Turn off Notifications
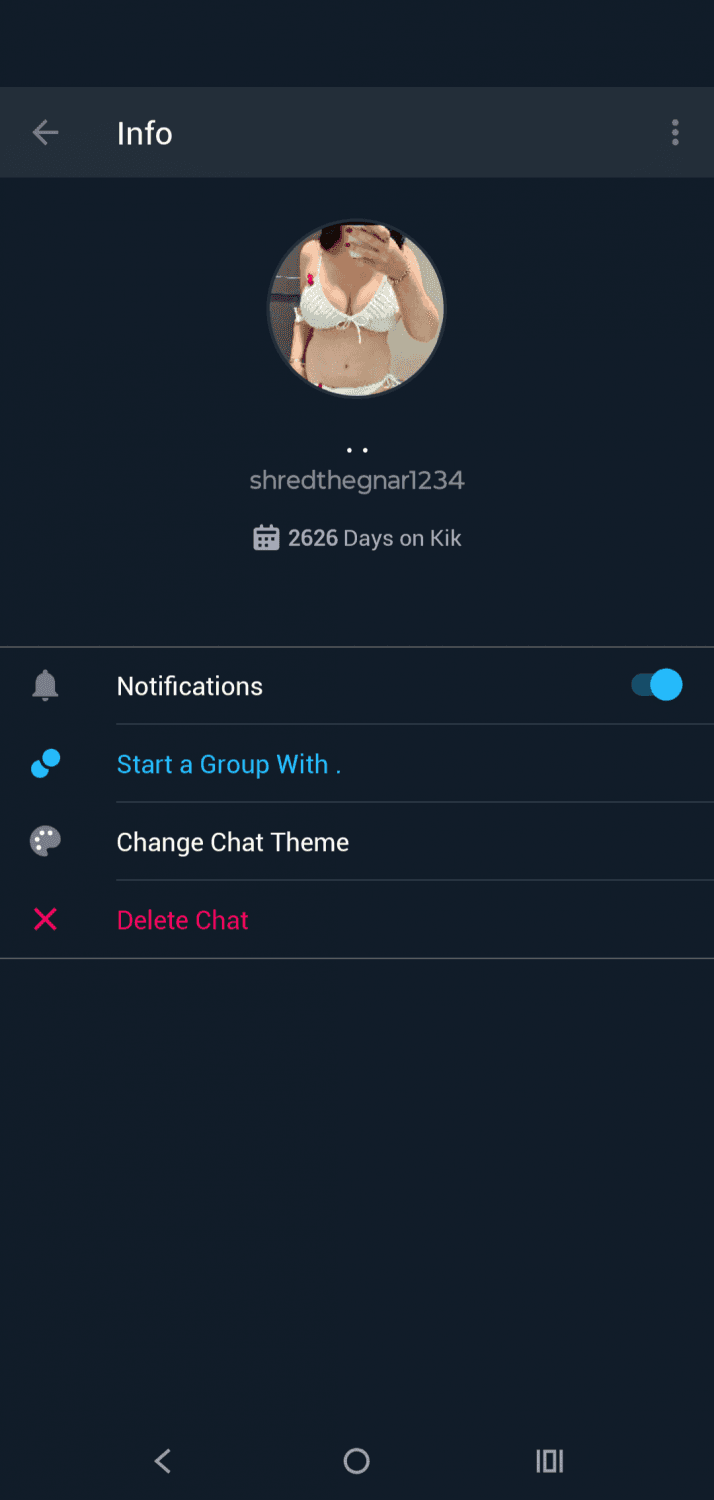Screen dimensions: 714x1500 (x=656, y=685)
